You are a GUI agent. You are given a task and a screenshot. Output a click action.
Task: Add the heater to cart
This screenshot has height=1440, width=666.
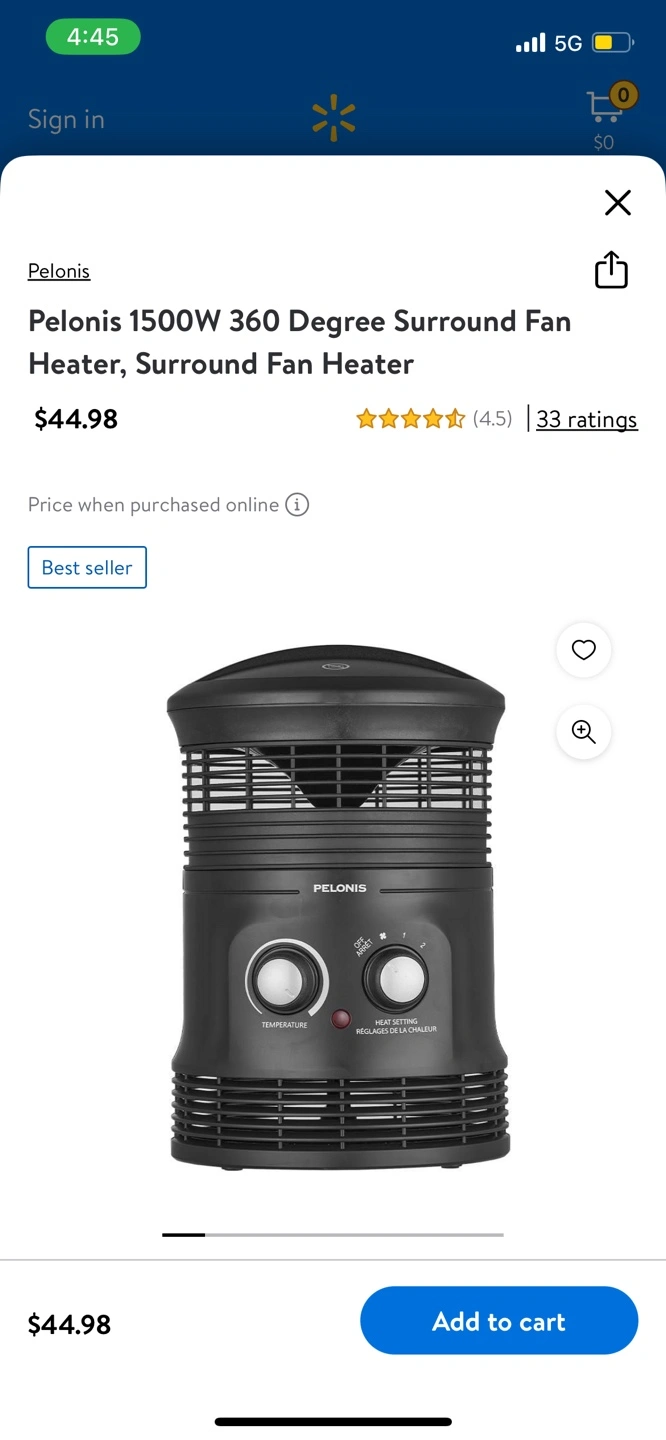click(x=499, y=1321)
